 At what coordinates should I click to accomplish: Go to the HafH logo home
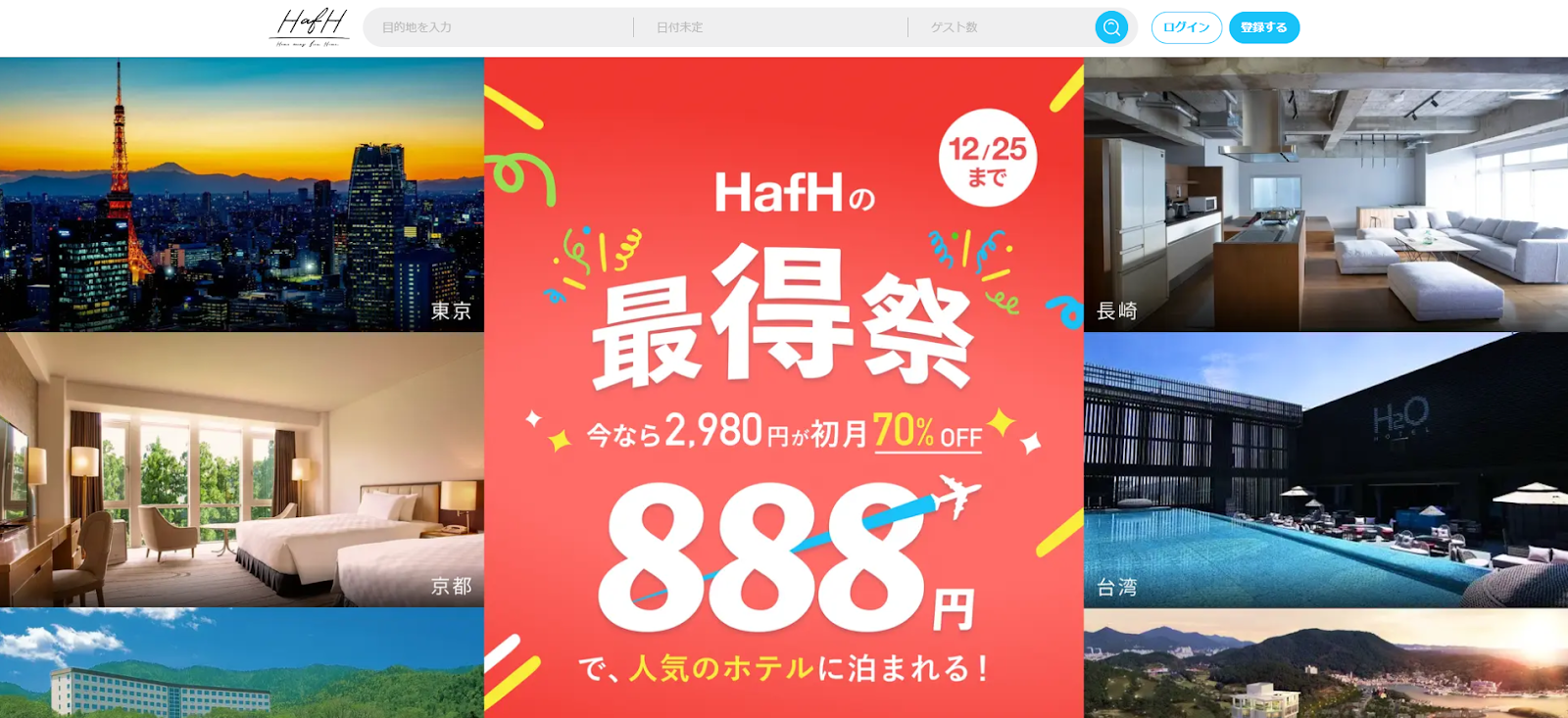310,27
